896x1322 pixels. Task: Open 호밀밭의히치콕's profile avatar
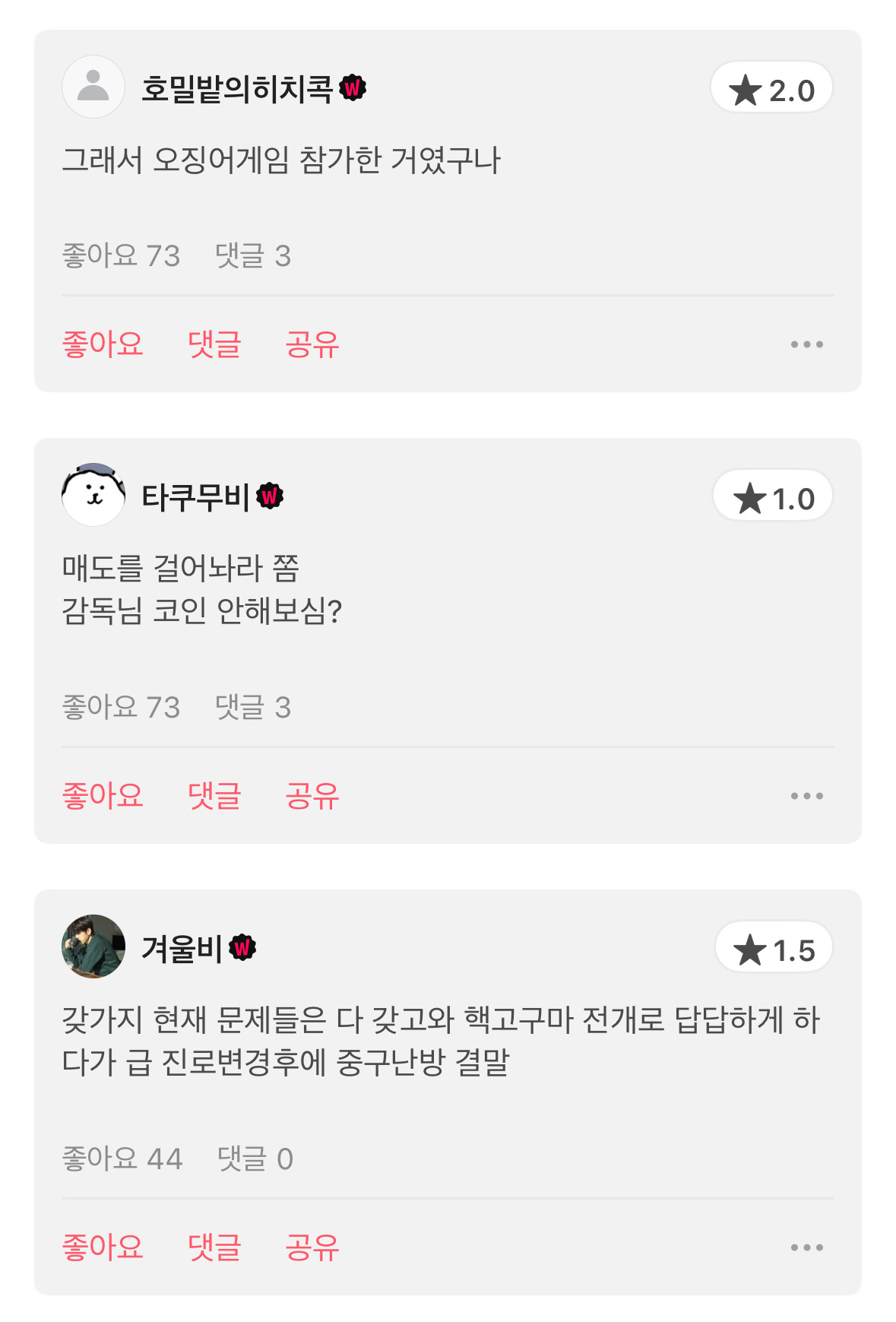point(93,87)
